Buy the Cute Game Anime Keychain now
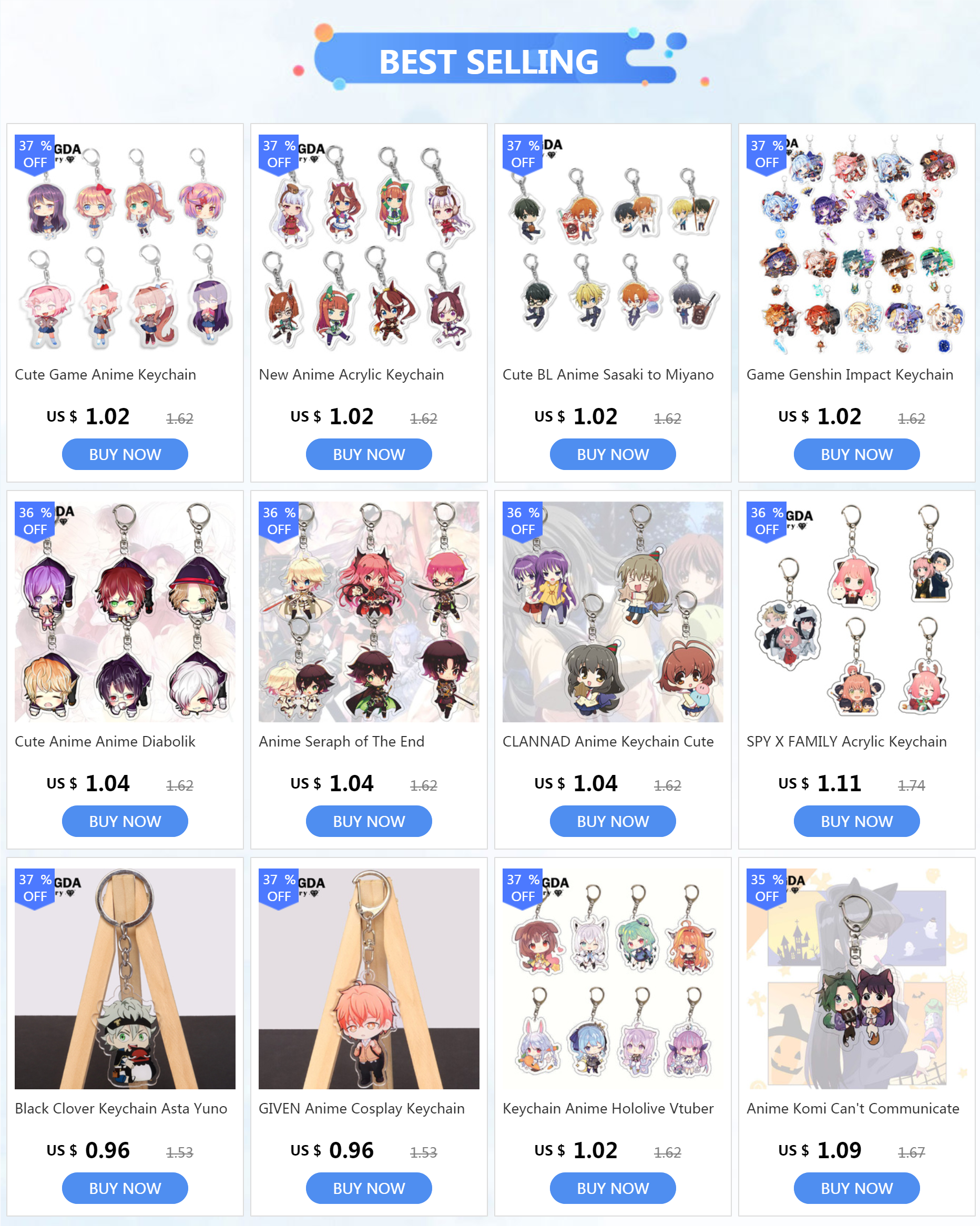 point(125,454)
